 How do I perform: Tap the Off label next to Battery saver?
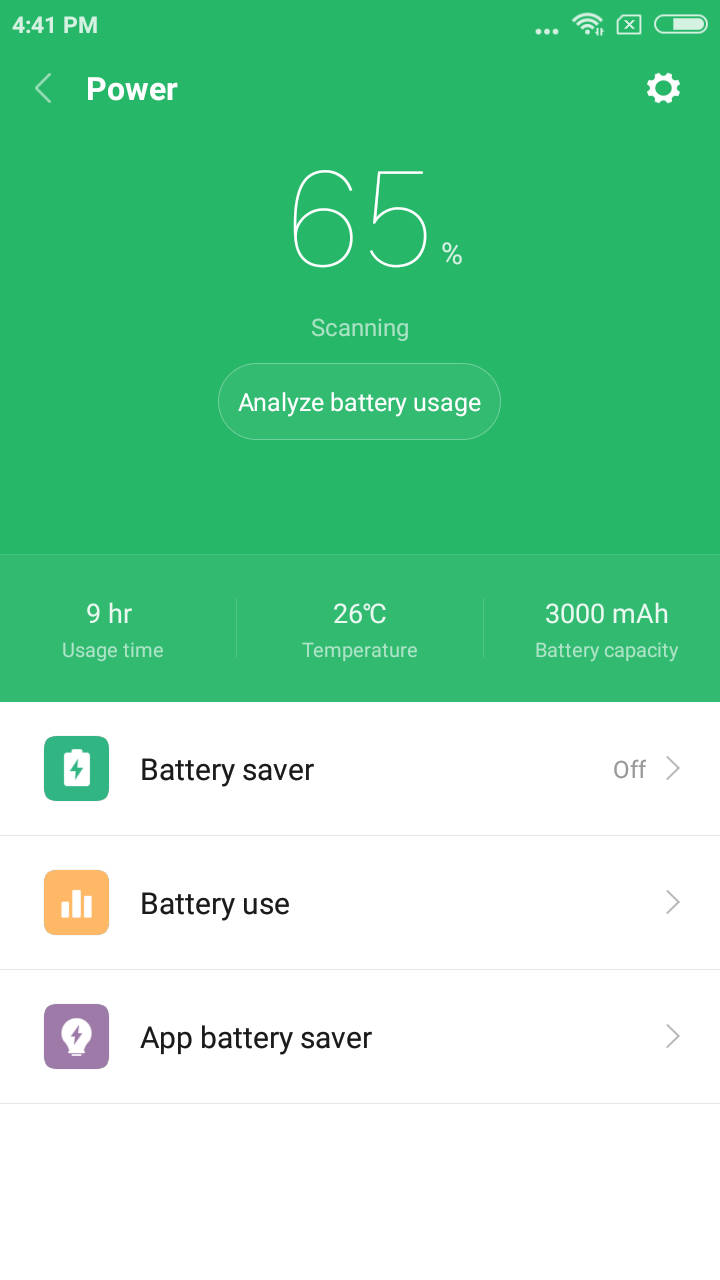coord(630,769)
